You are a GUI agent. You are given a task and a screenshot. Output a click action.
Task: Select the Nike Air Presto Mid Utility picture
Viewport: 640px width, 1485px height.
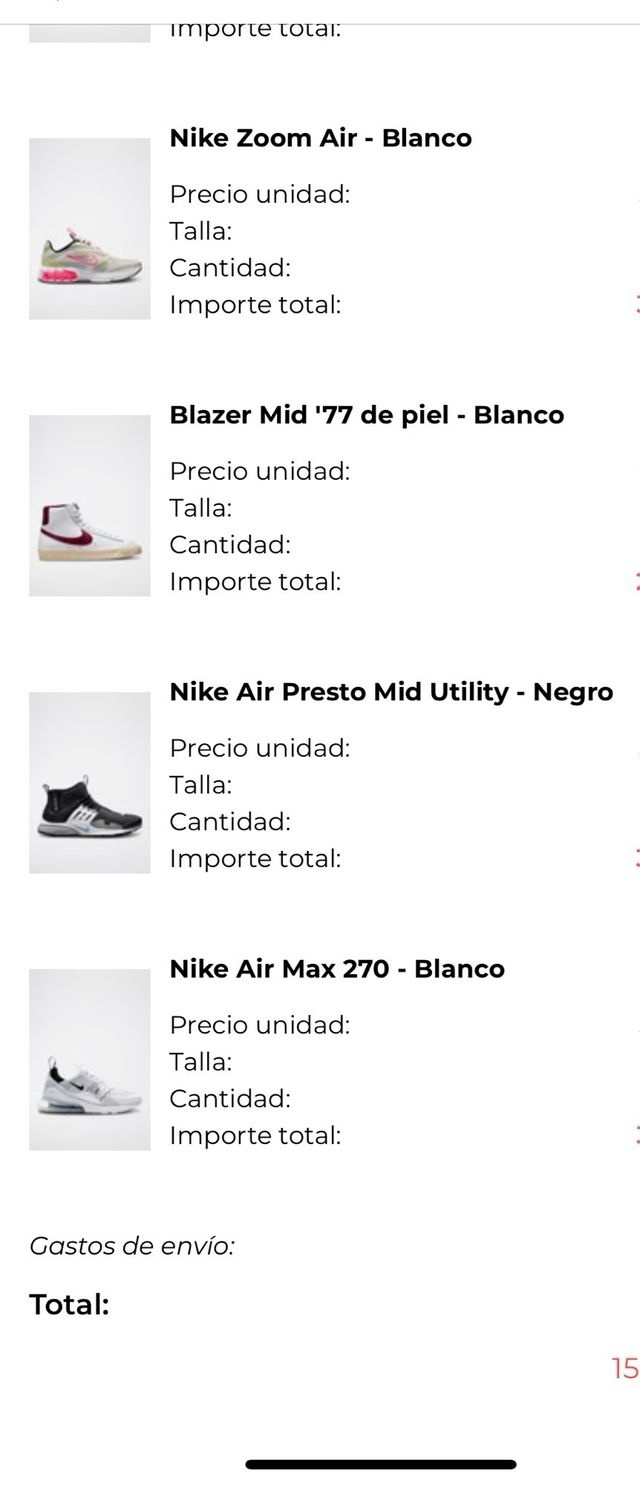tap(89, 783)
